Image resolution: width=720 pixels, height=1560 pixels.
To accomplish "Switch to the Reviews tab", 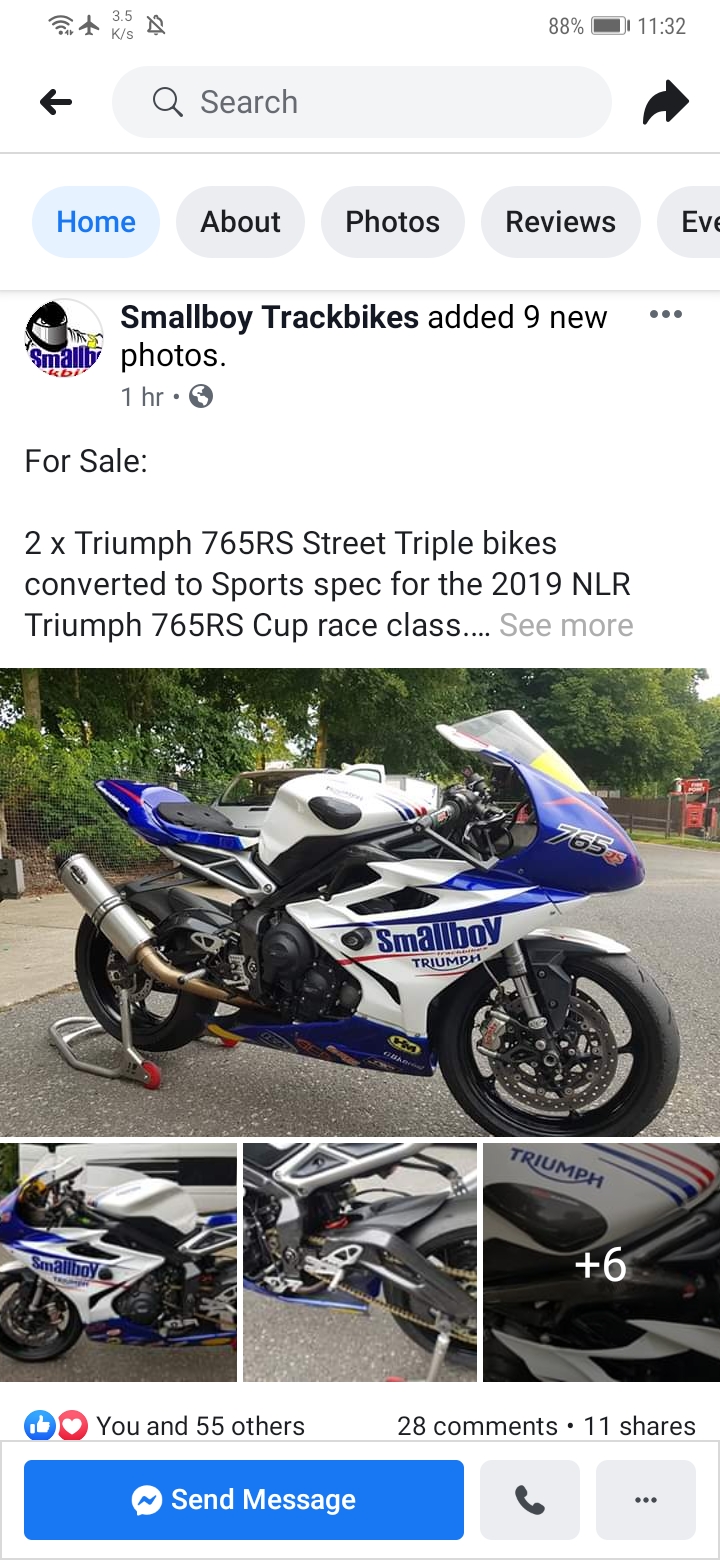I will pyautogui.click(x=560, y=222).
